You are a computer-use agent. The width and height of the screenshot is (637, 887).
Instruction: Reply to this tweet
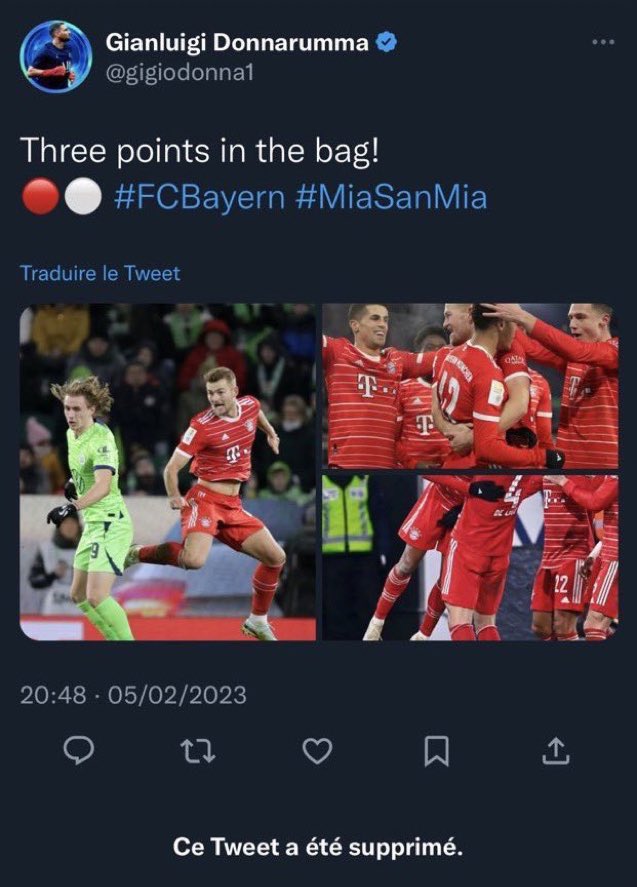77,752
